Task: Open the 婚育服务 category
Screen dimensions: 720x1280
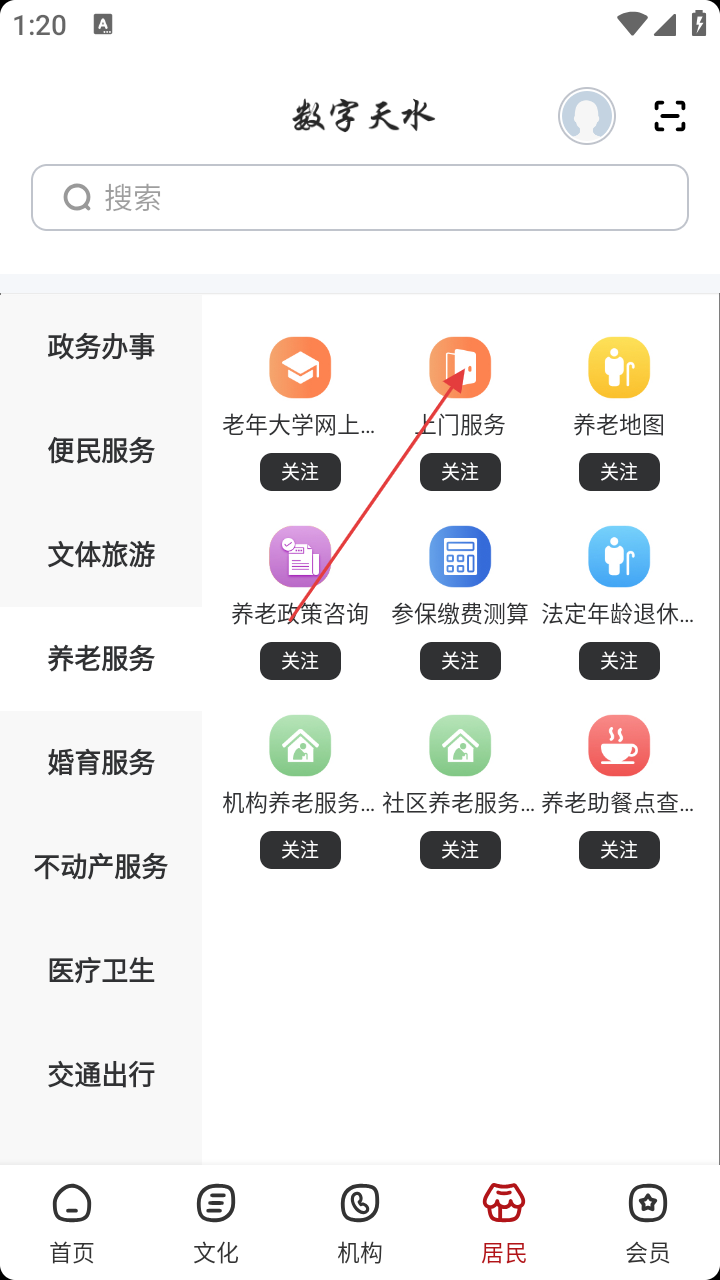Action: [x=101, y=763]
